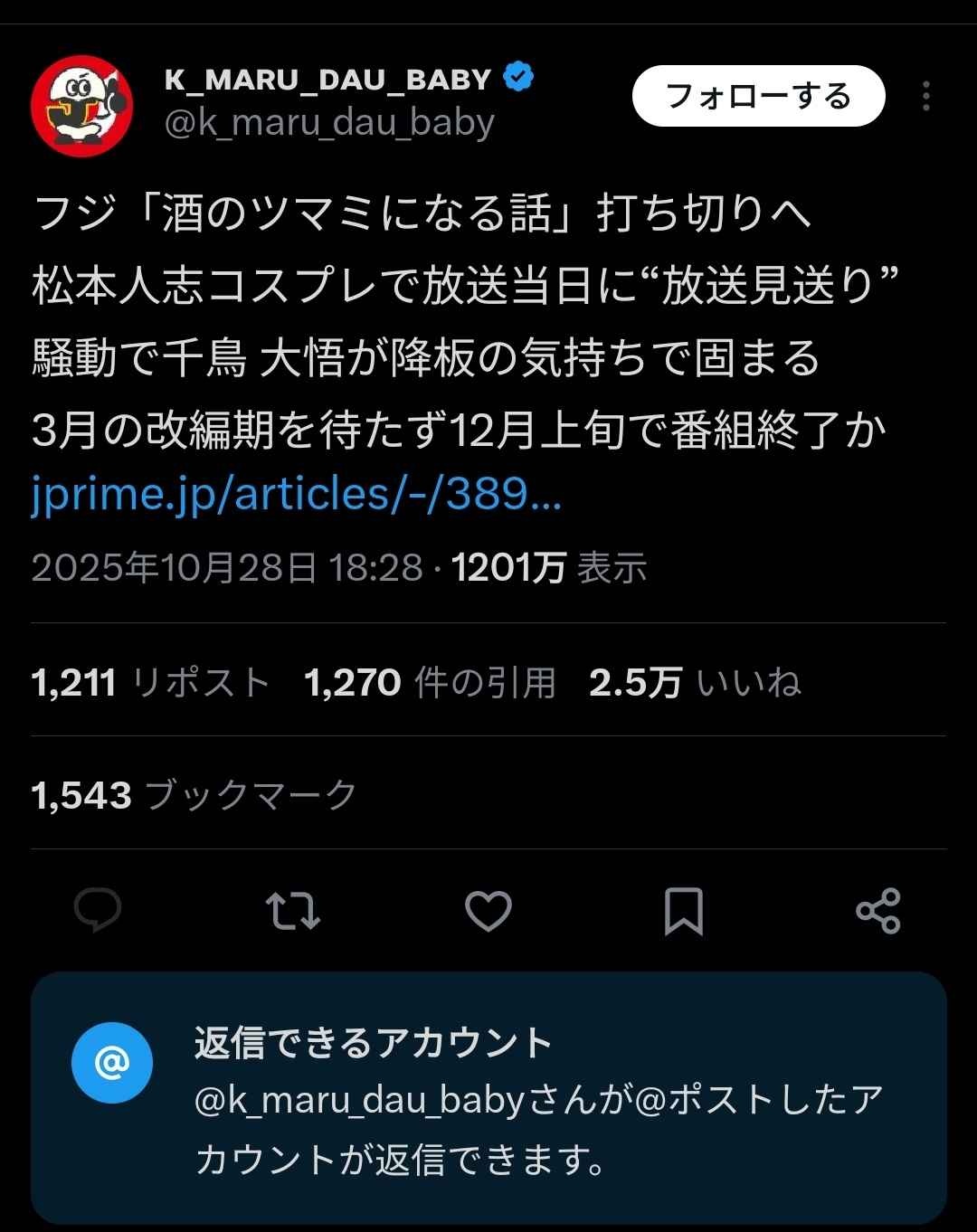Repost this post
The height and width of the screenshot is (1232, 977).
point(293,910)
